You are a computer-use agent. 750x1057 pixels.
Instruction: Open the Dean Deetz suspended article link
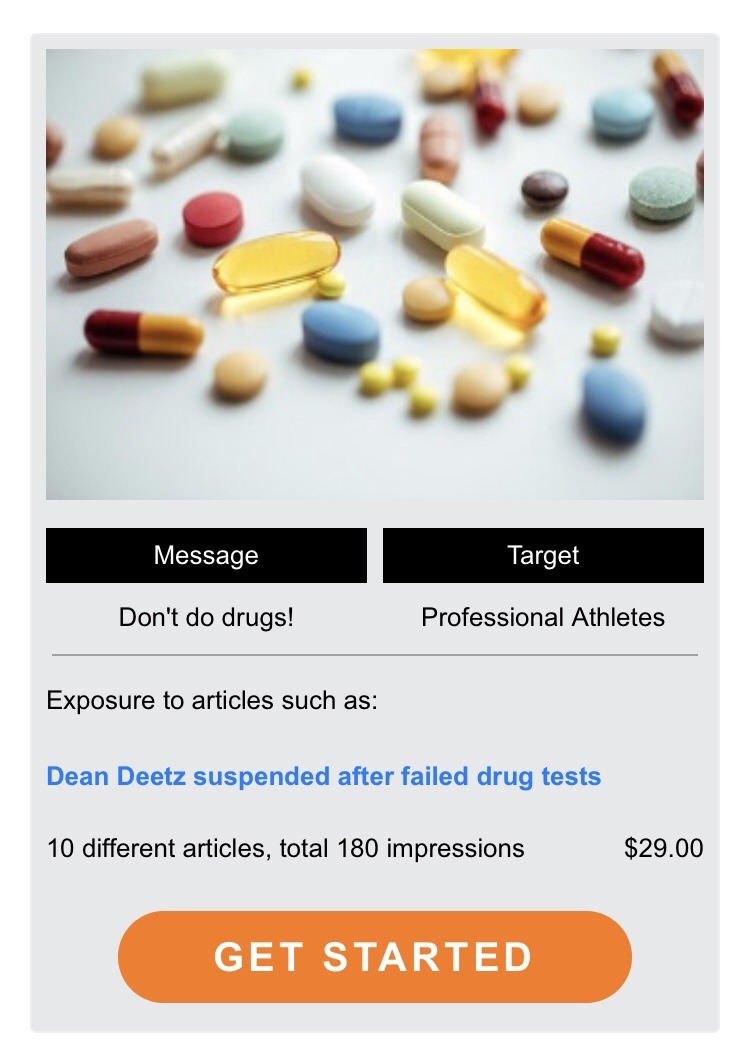[324, 776]
